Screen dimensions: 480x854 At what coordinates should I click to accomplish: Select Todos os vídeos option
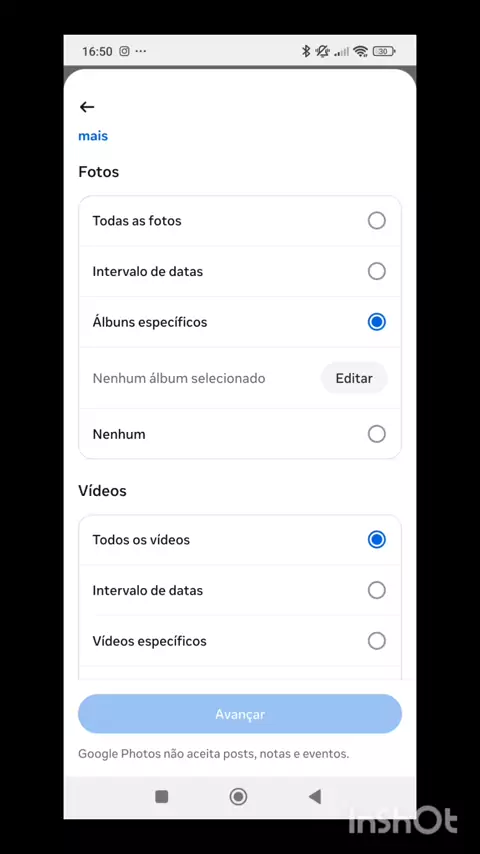[x=240, y=540]
